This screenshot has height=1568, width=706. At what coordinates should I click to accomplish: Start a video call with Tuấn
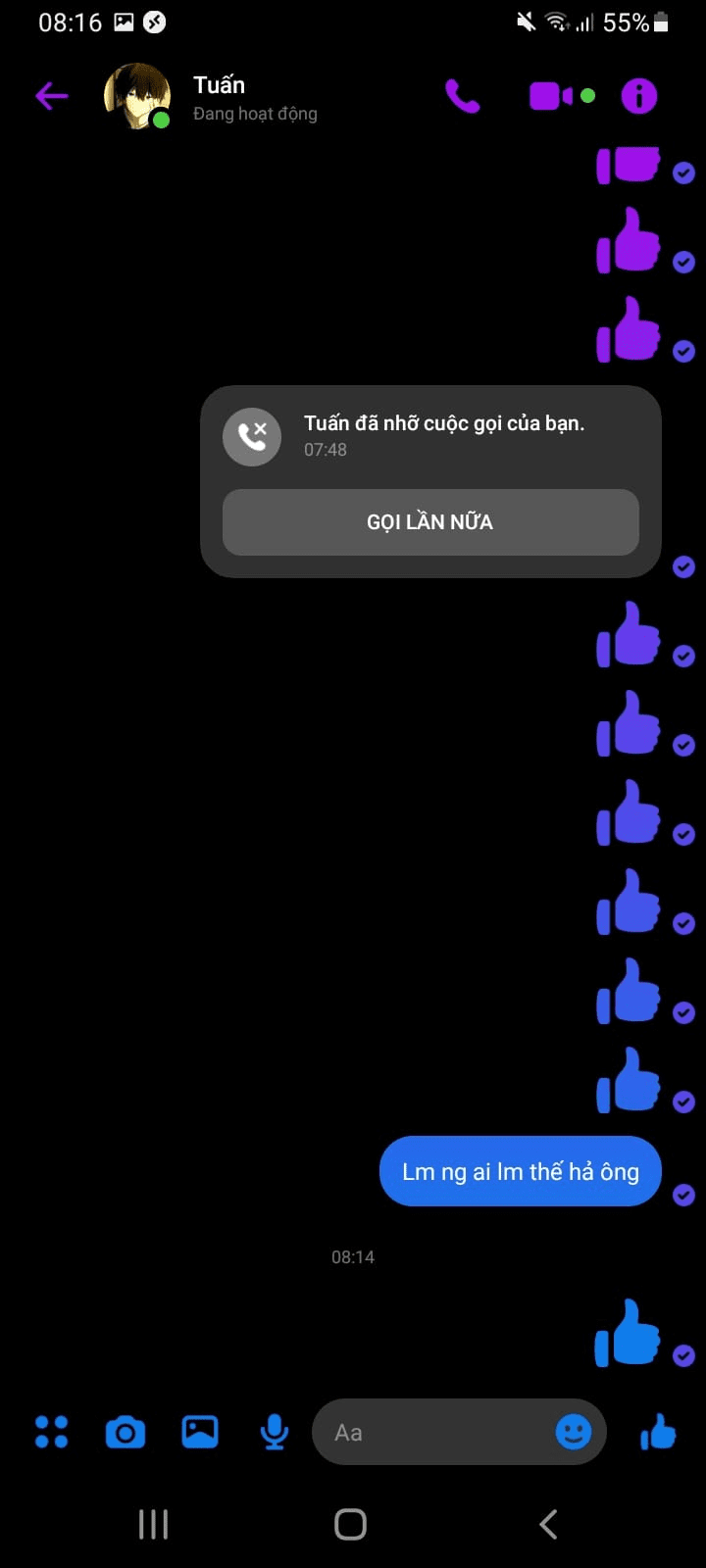pos(552,96)
